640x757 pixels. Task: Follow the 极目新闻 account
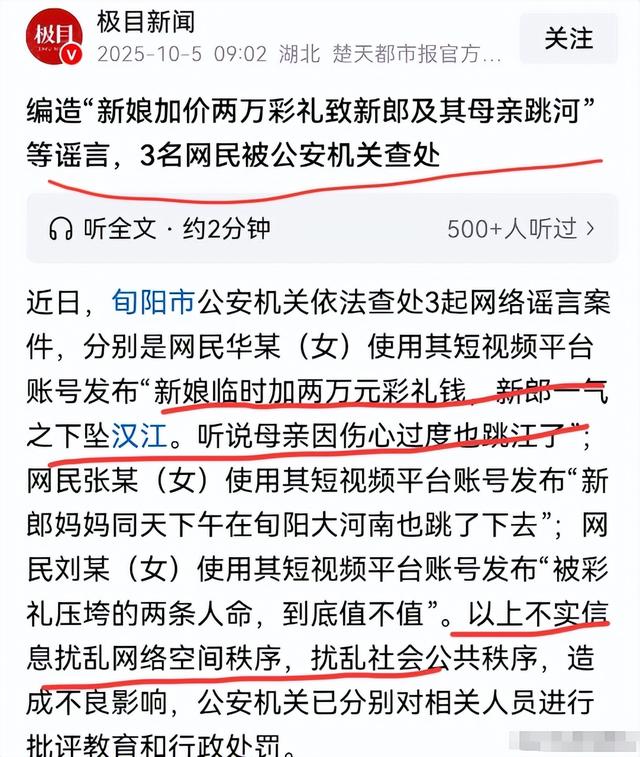(569, 38)
